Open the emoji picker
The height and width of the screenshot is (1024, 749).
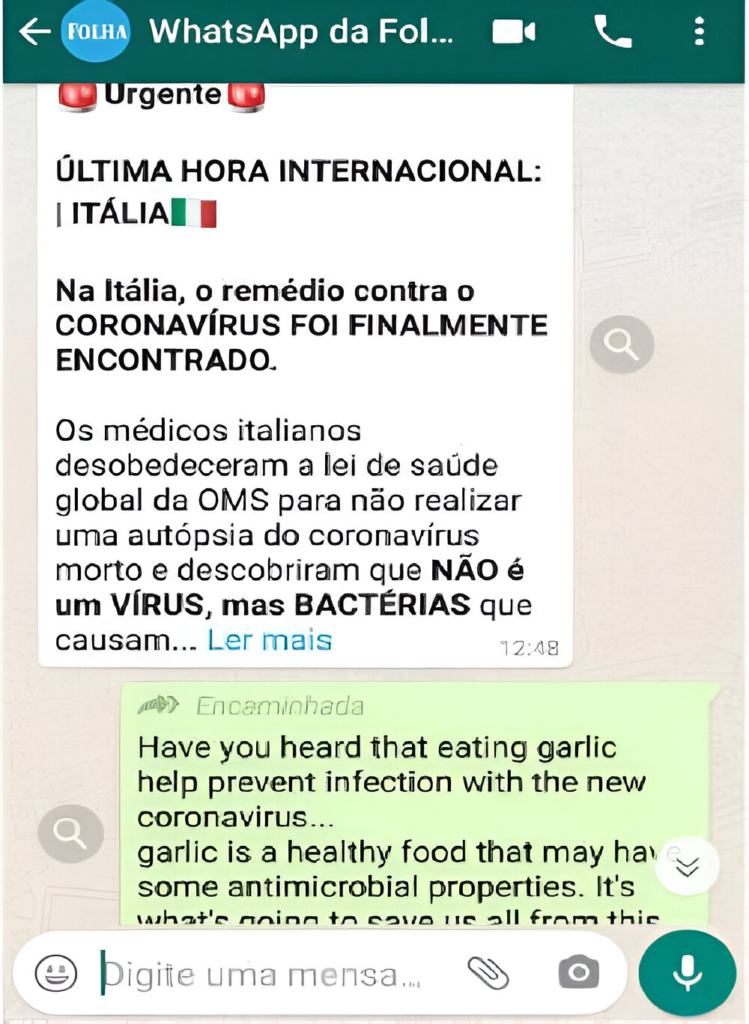pyautogui.click(x=55, y=972)
